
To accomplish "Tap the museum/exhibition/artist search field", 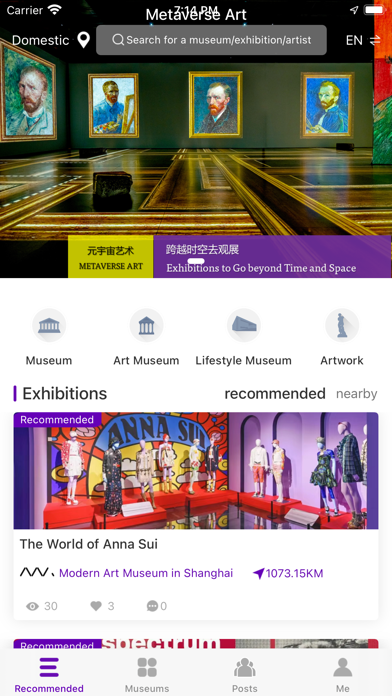I will (211, 40).
